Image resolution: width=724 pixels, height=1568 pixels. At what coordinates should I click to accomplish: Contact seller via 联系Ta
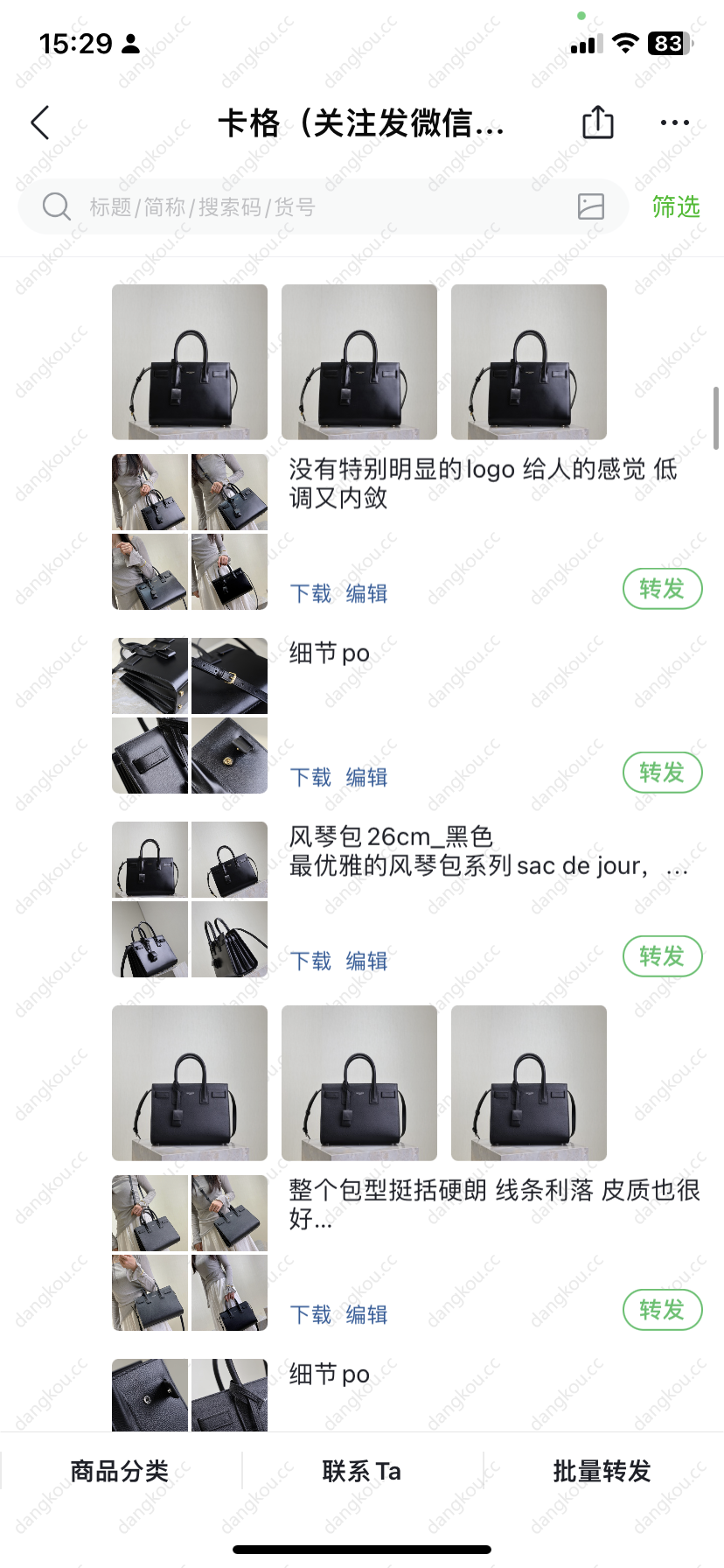pos(362,1472)
